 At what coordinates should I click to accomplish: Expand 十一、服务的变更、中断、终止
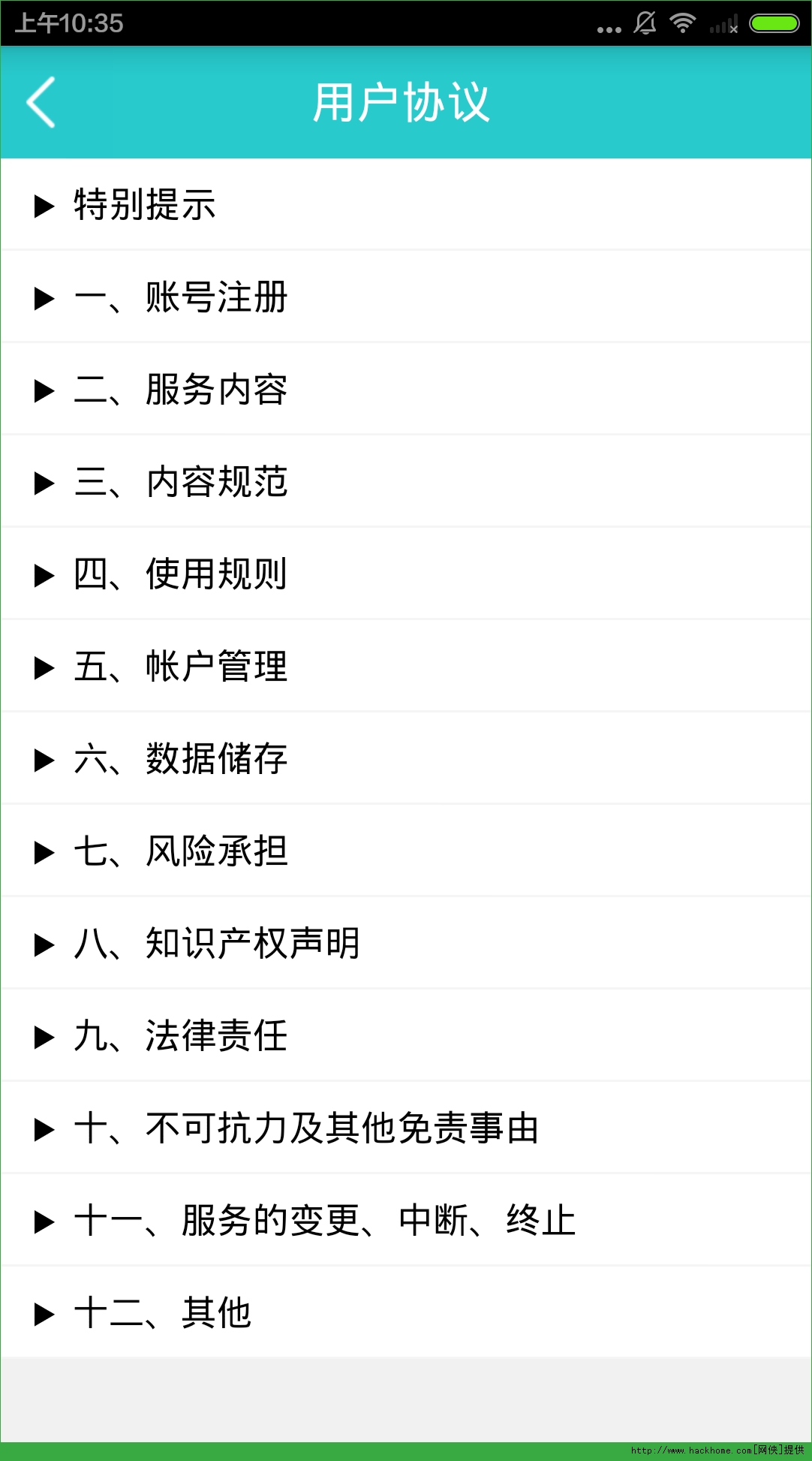324,1221
